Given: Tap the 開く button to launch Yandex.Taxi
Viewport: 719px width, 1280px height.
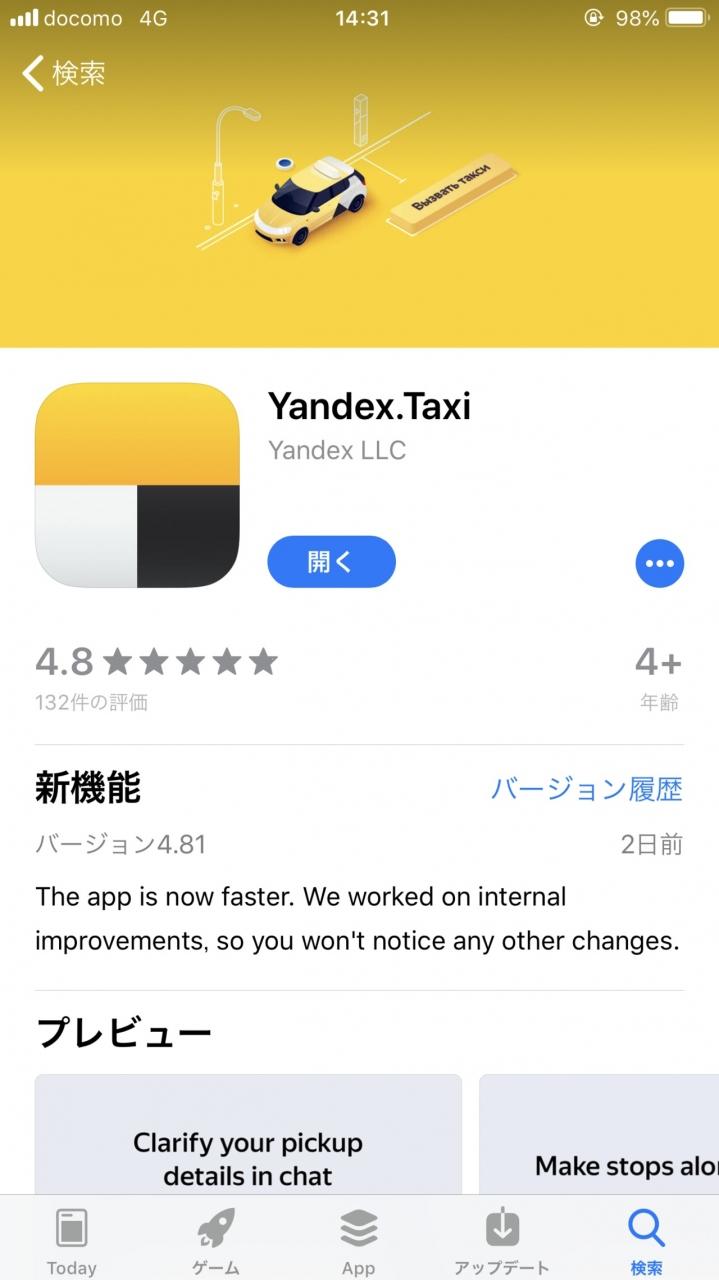Looking at the screenshot, I should pyautogui.click(x=331, y=562).
